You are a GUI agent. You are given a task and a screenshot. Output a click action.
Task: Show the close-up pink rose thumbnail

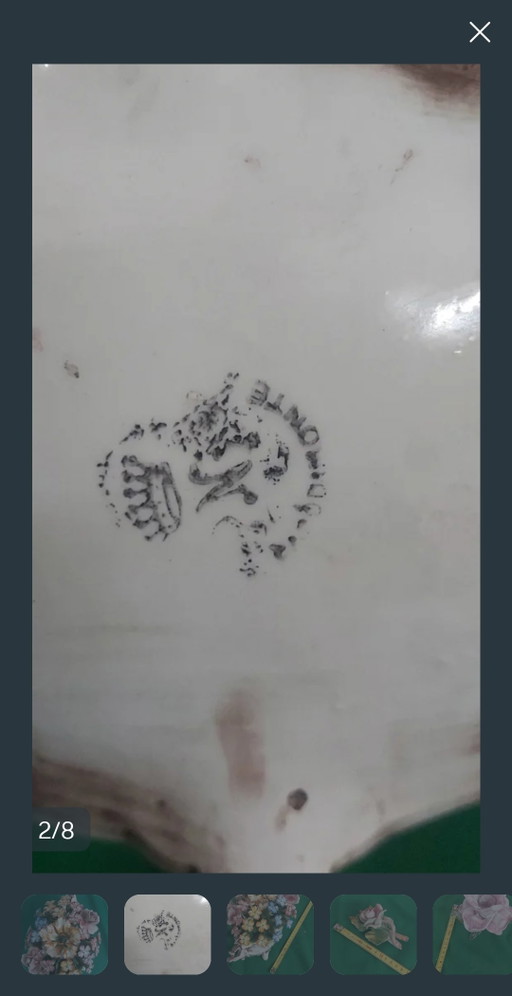473,934
